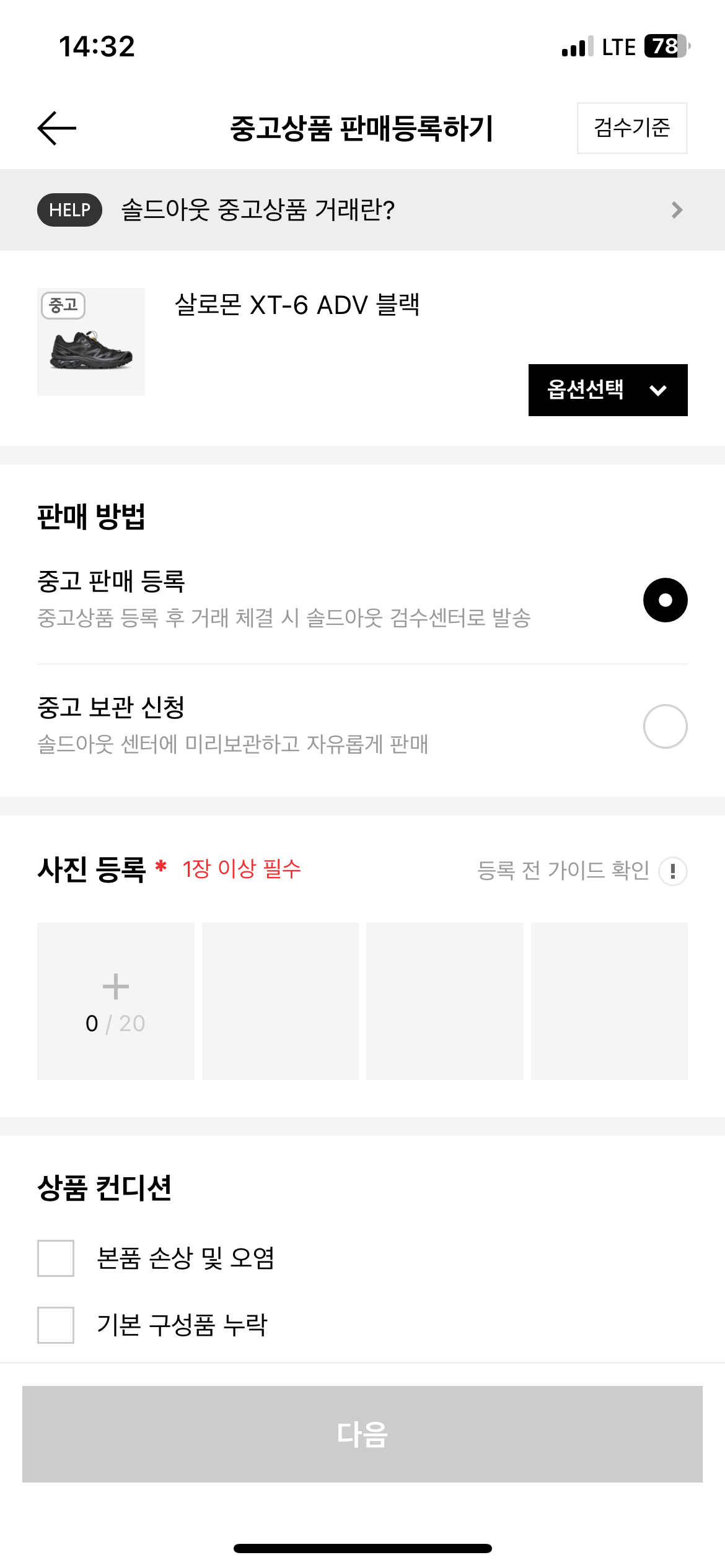Select the 중고 판매 등록 radio button

click(665, 600)
